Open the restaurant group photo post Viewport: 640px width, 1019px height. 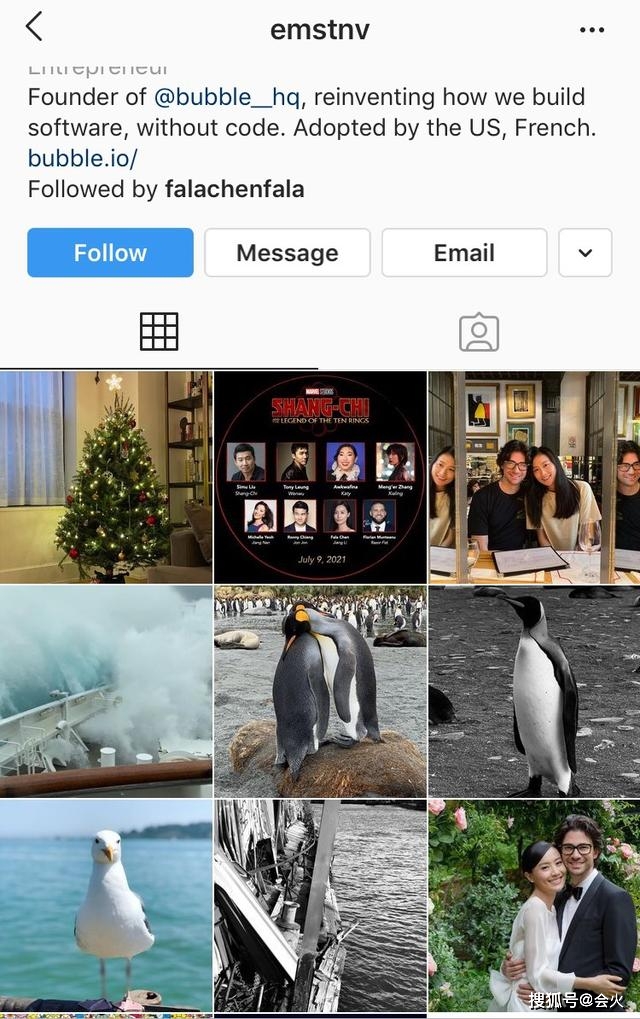point(534,477)
